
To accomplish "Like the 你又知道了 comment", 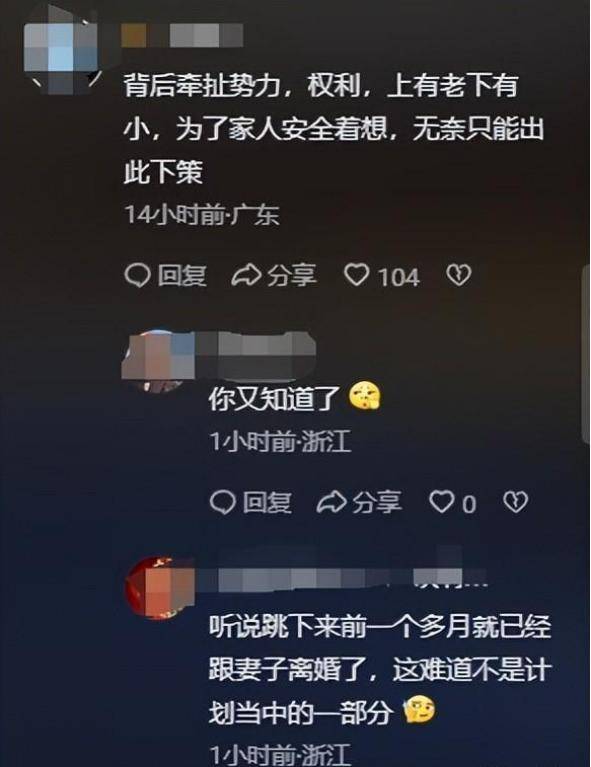I will tap(453, 503).
